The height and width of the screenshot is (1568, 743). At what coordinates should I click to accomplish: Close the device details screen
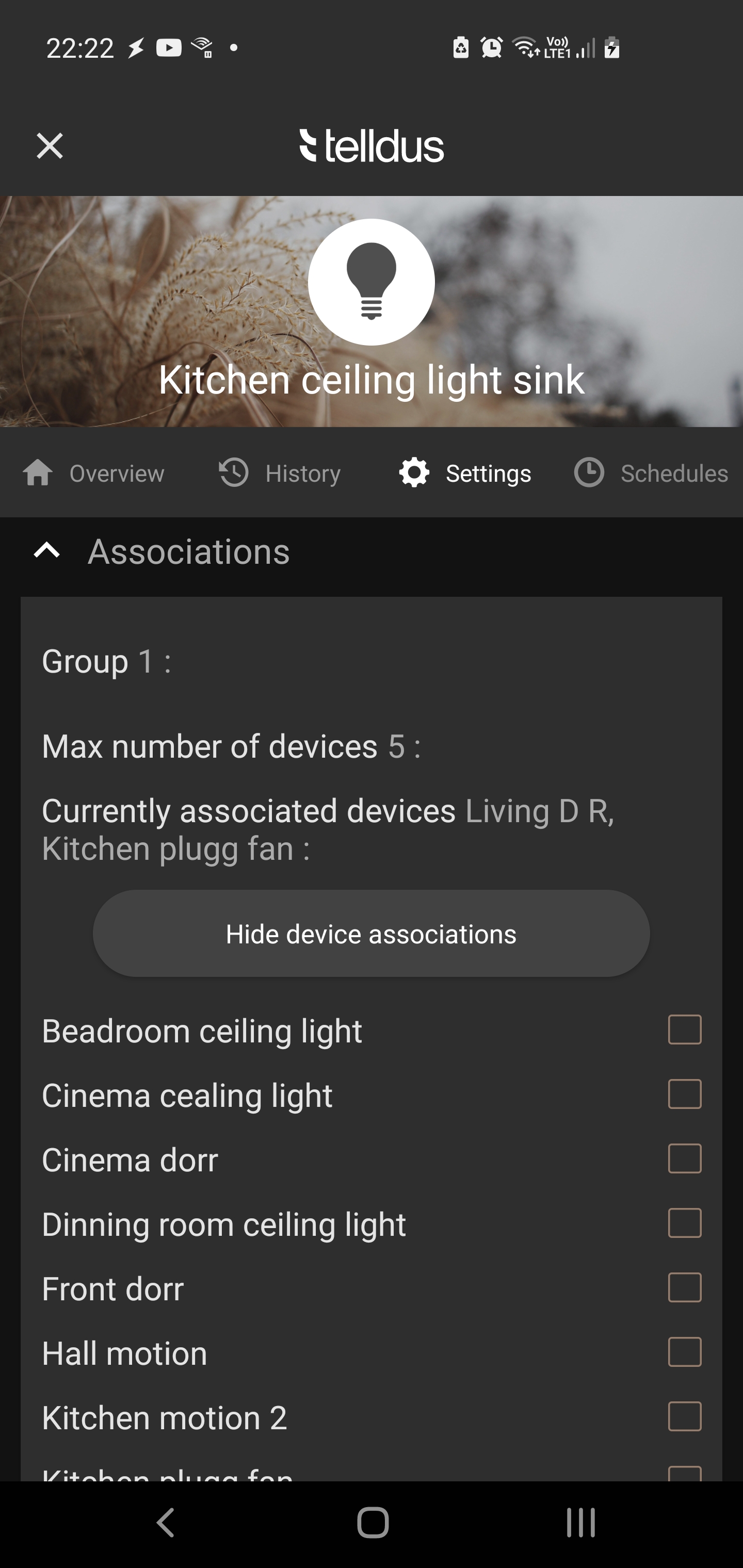pos(50,146)
